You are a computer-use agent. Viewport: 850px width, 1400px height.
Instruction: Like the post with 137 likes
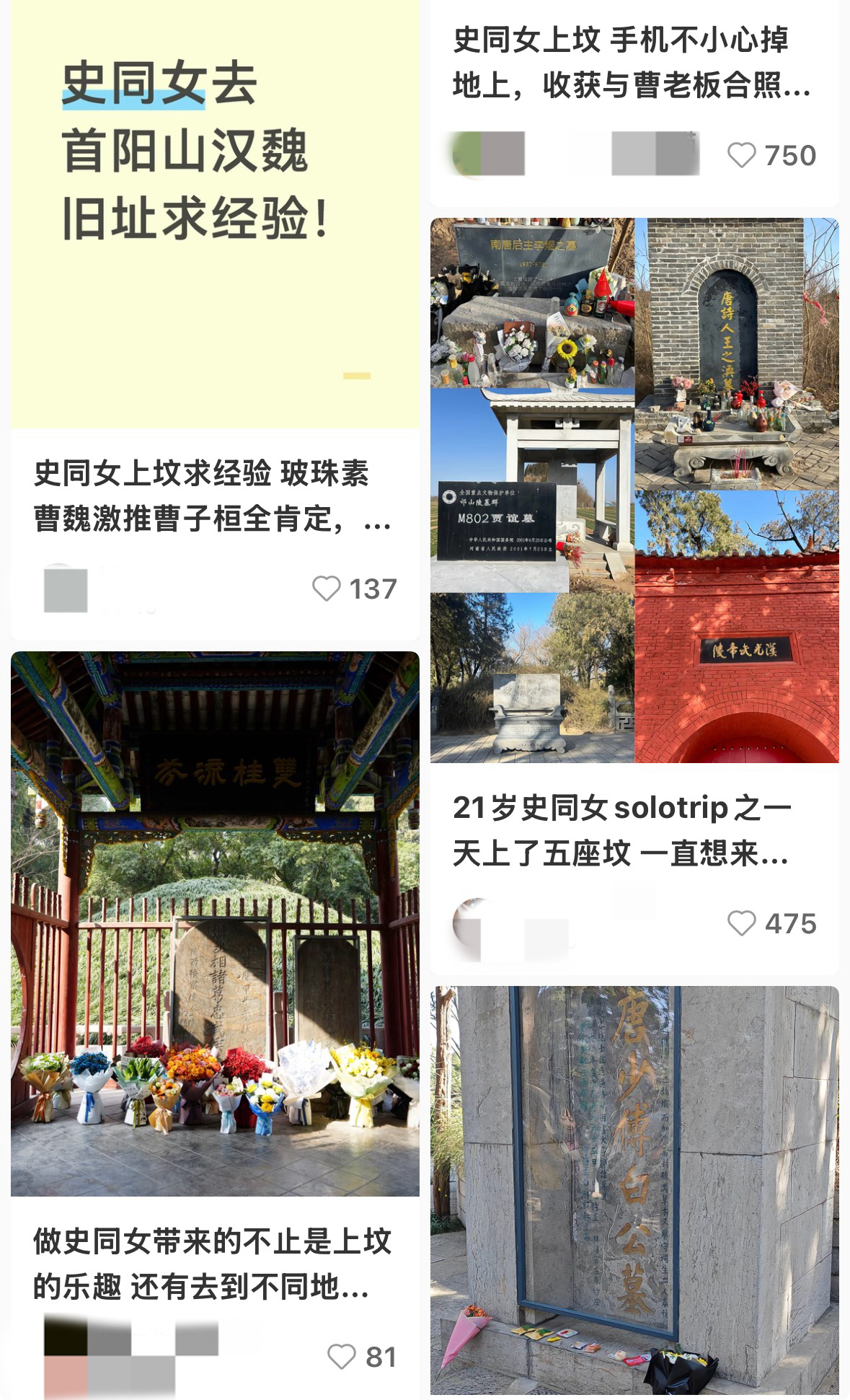327,589
